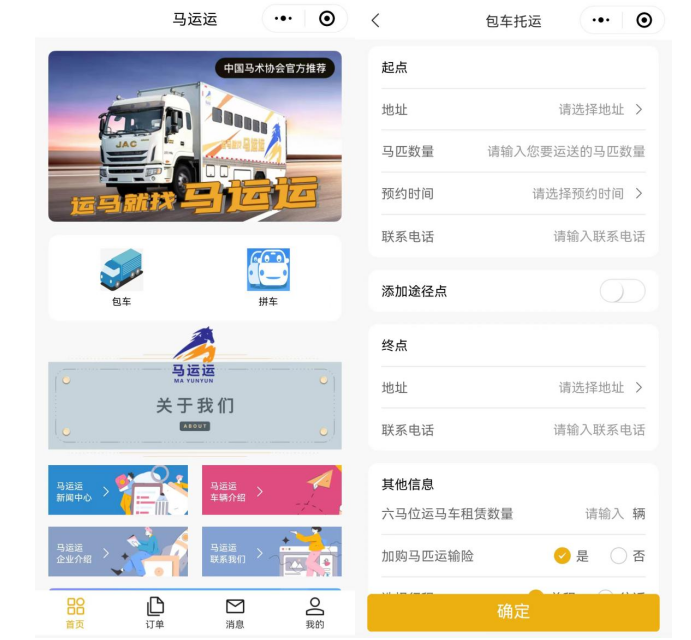The width and height of the screenshot is (691, 640).
Task: Open the 关于我们 about banner
Action: click(195, 405)
